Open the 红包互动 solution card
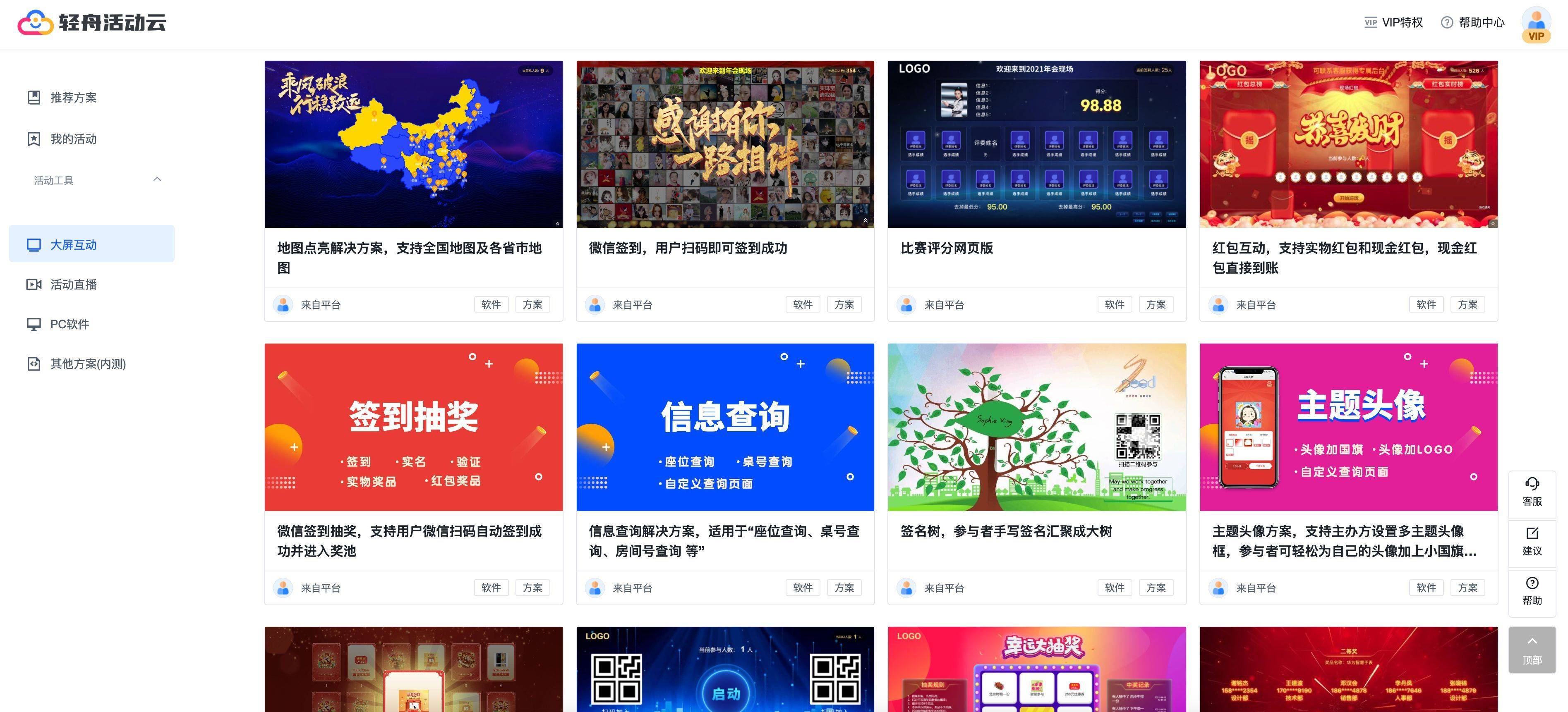This screenshot has width=1568, height=712. (1348, 144)
